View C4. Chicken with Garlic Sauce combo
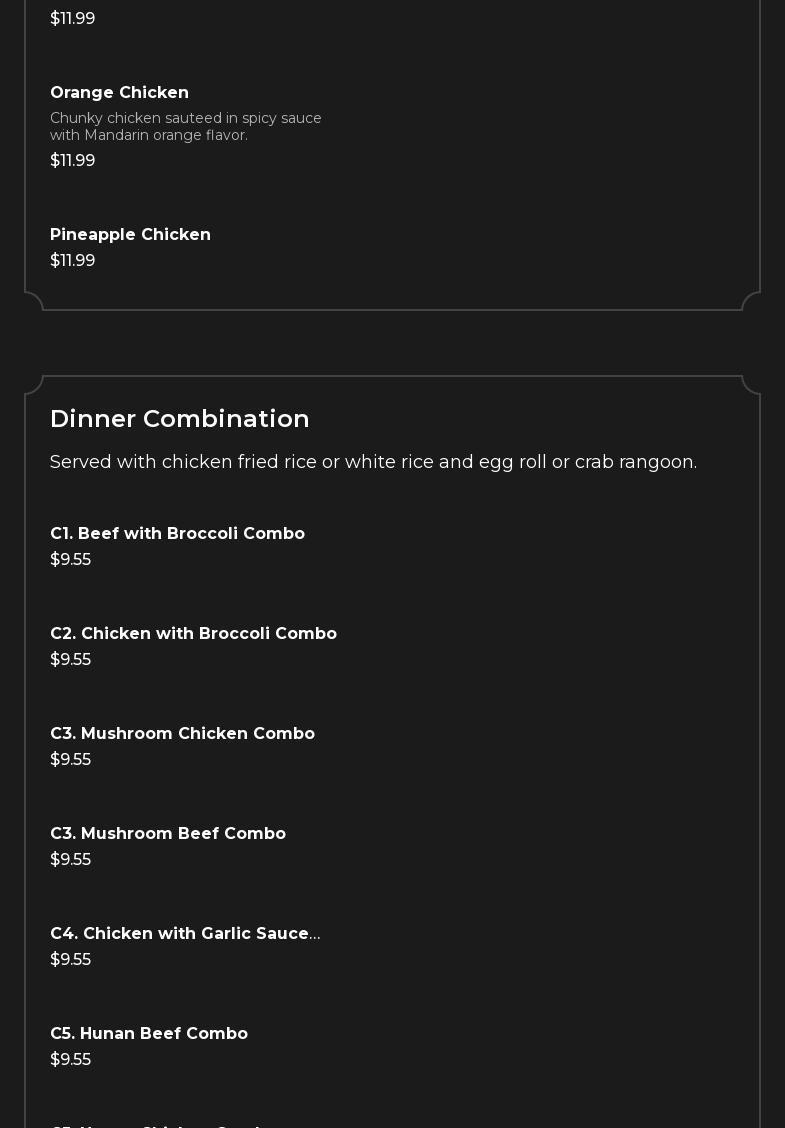The image size is (785, 1128). tap(185, 934)
